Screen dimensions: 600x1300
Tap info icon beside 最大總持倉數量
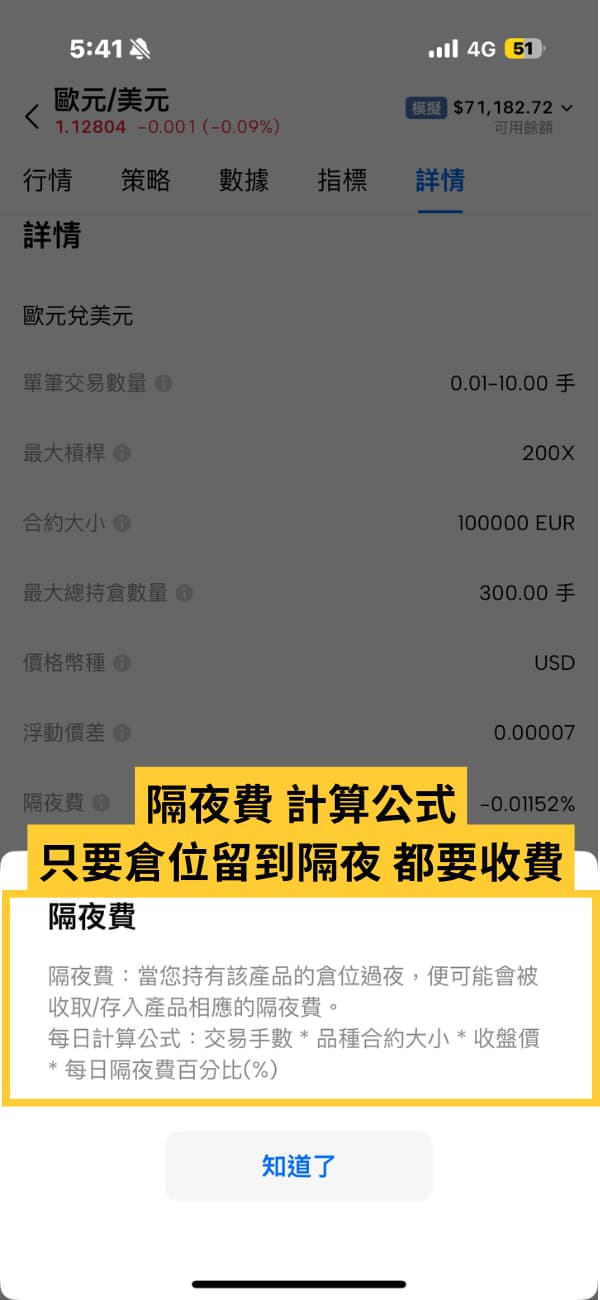point(184,593)
